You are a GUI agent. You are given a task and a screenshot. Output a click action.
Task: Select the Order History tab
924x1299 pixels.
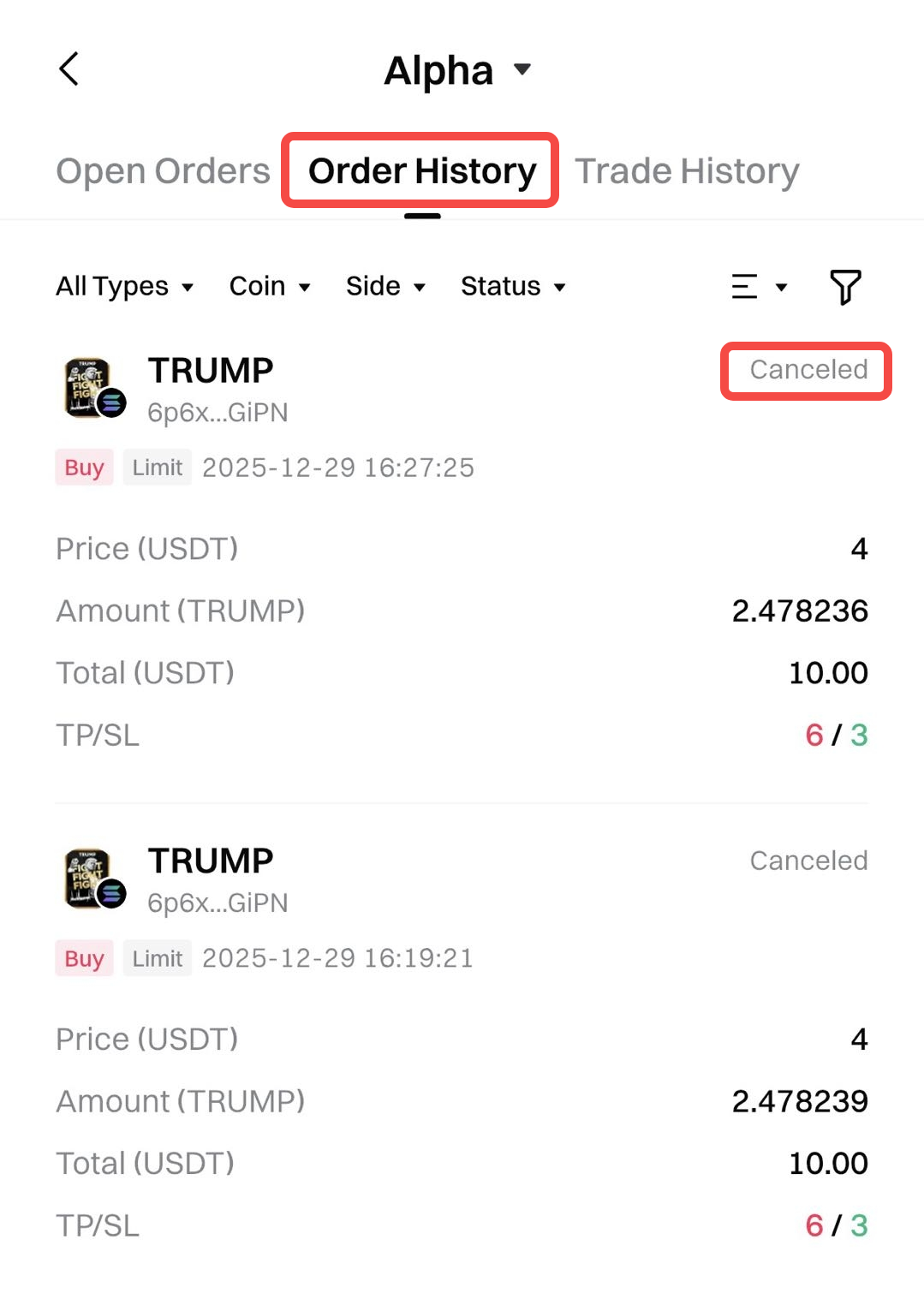tap(421, 171)
